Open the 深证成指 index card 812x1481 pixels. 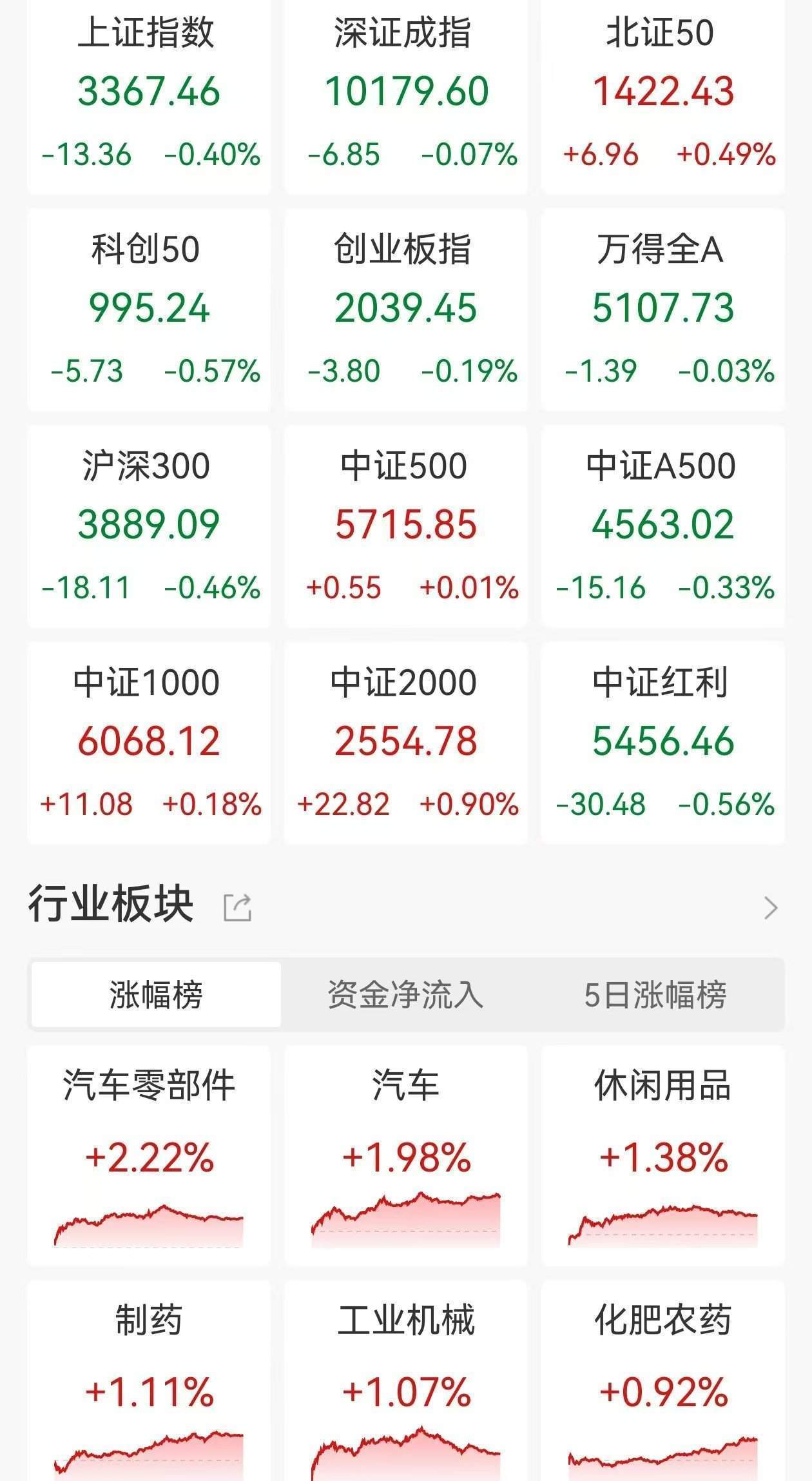coord(406,95)
